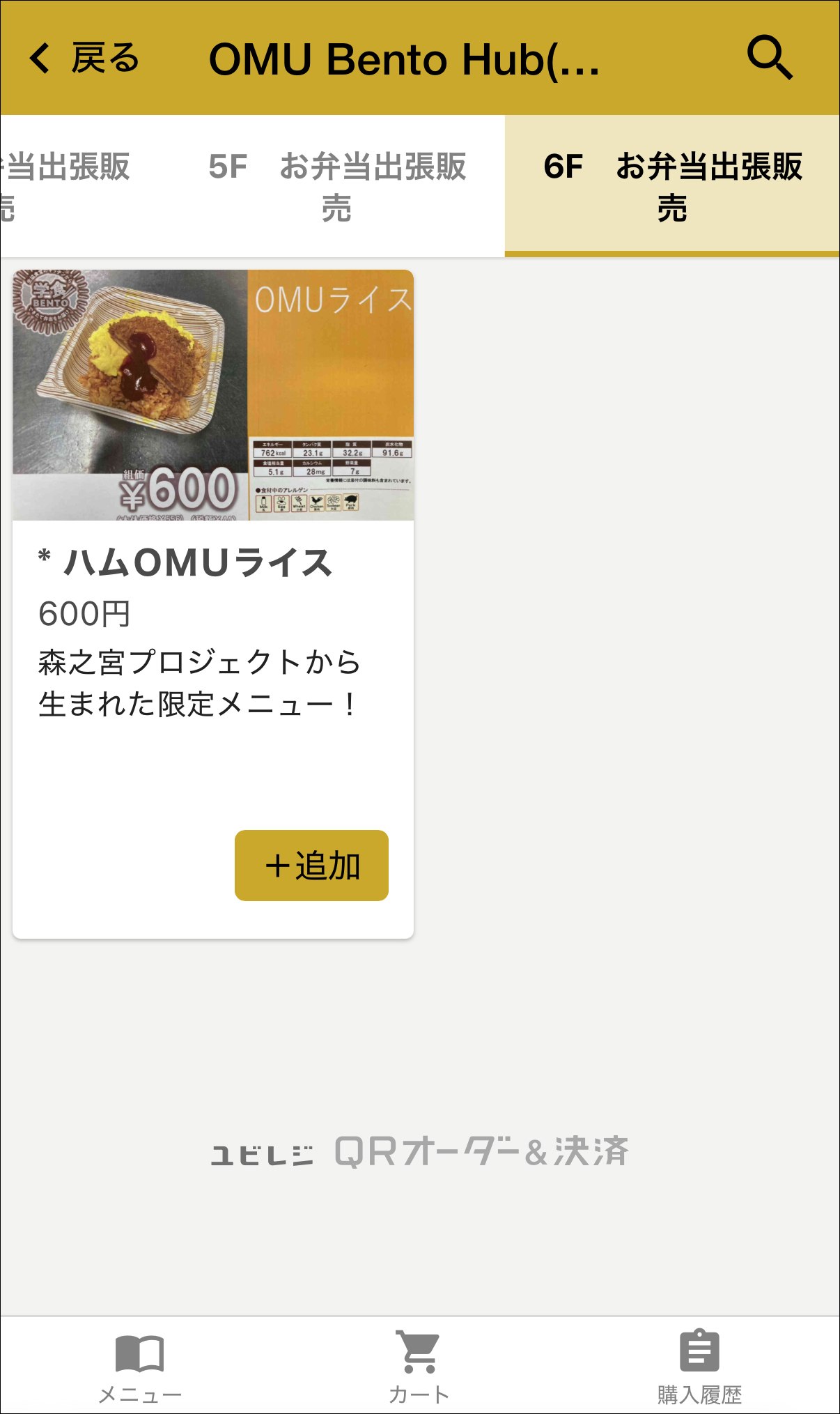This screenshot has width=840, height=1414.
Task: Switch to the メニュー bottom tab
Action: pyautogui.click(x=139, y=1367)
